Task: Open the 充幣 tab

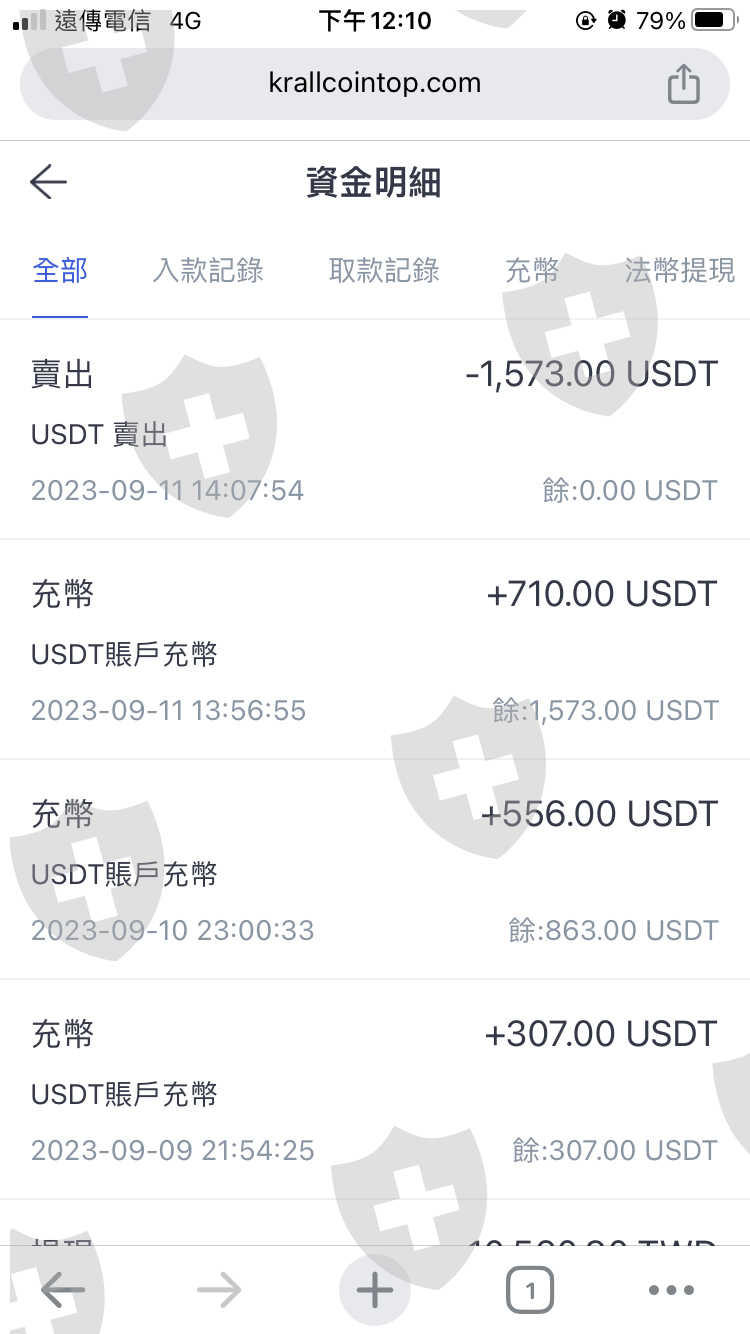Action: [532, 270]
